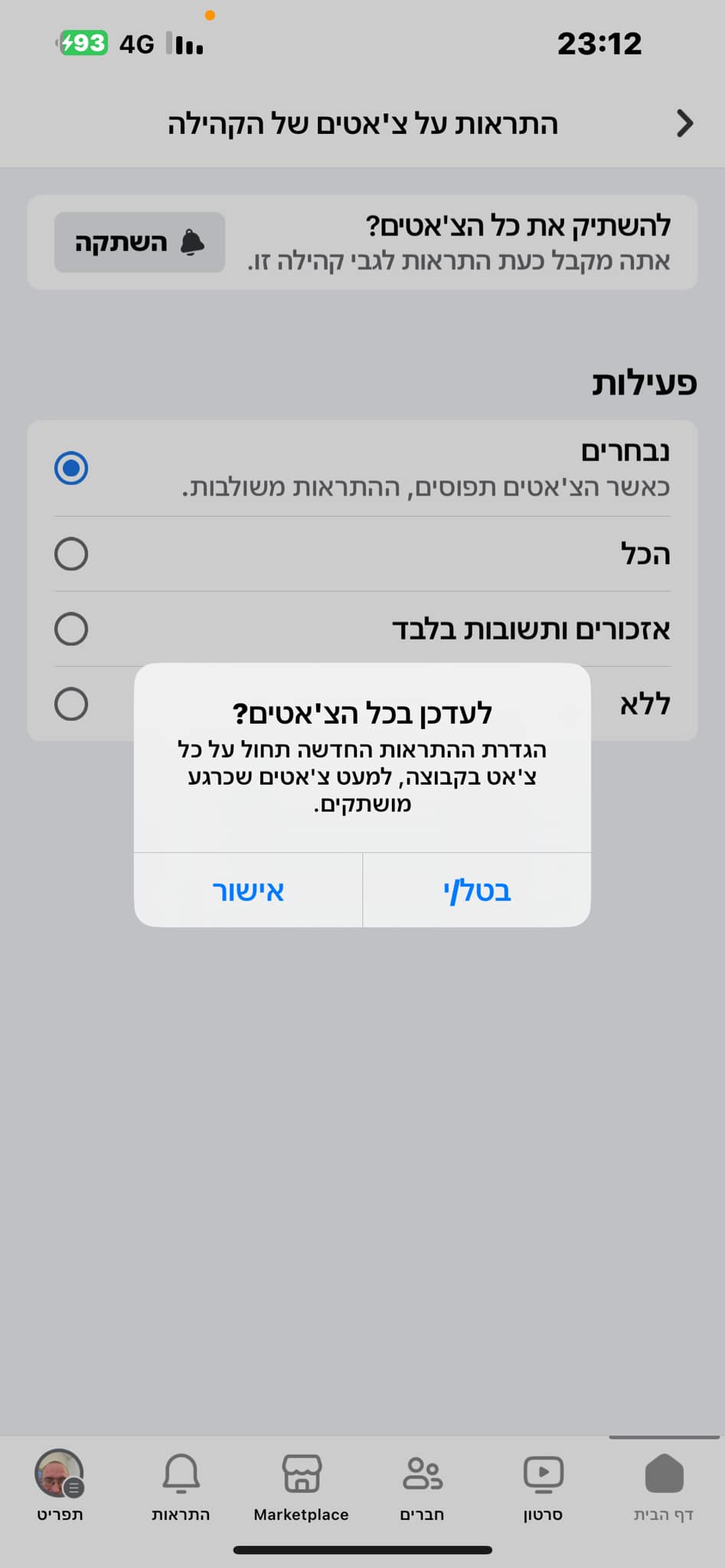The image size is (725, 1568).
Task: Confirm the dialog with אישור
Action: (x=248, y=890)
